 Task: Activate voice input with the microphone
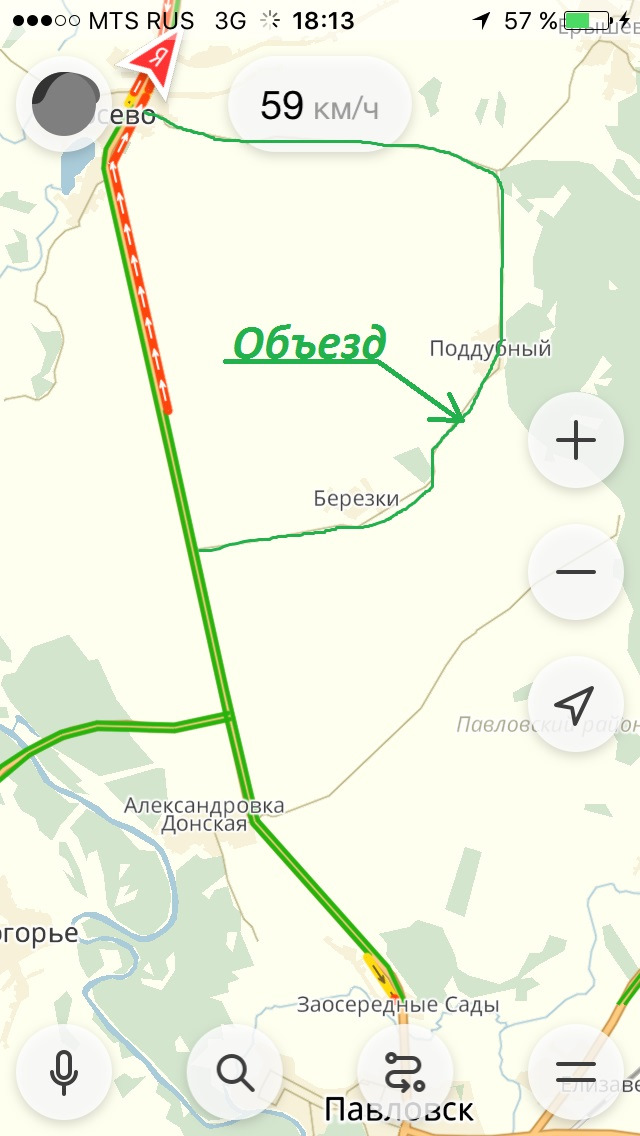pyautogui.click(x=64, y=1072)
